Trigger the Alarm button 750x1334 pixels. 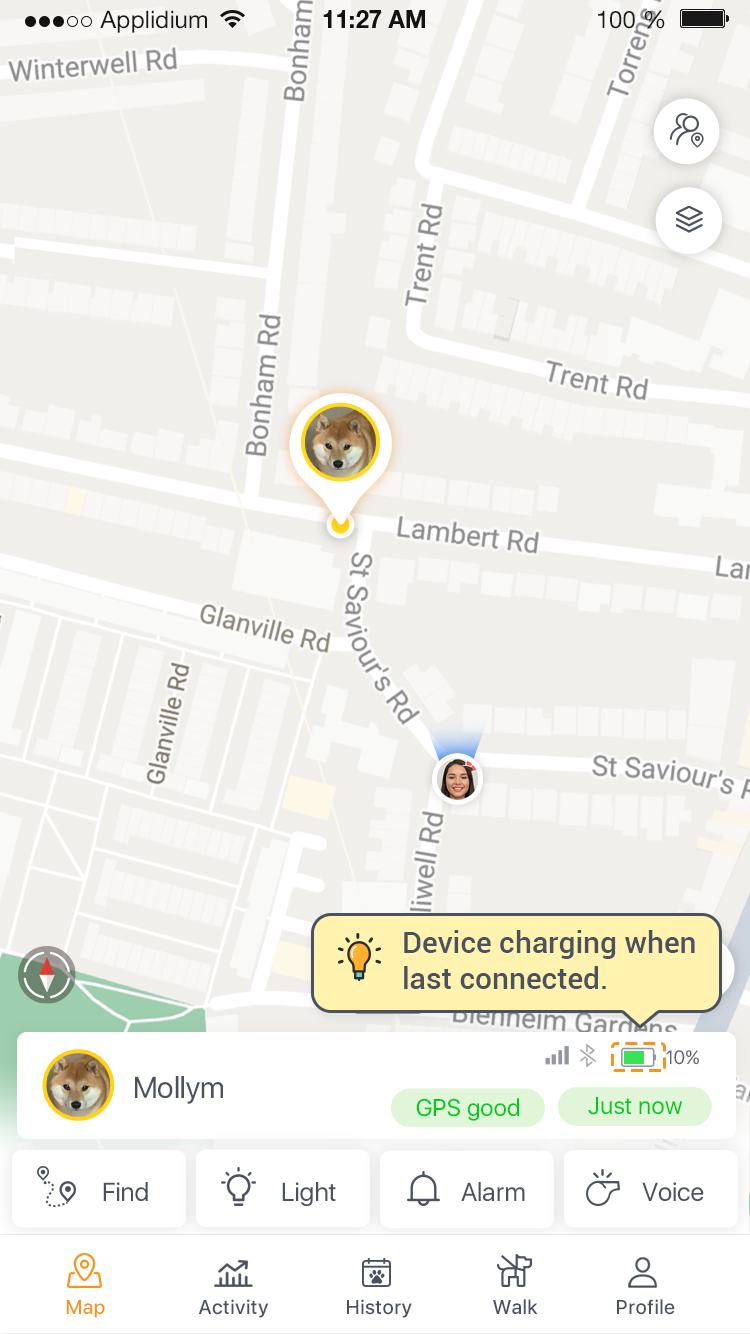point(467,1189)
